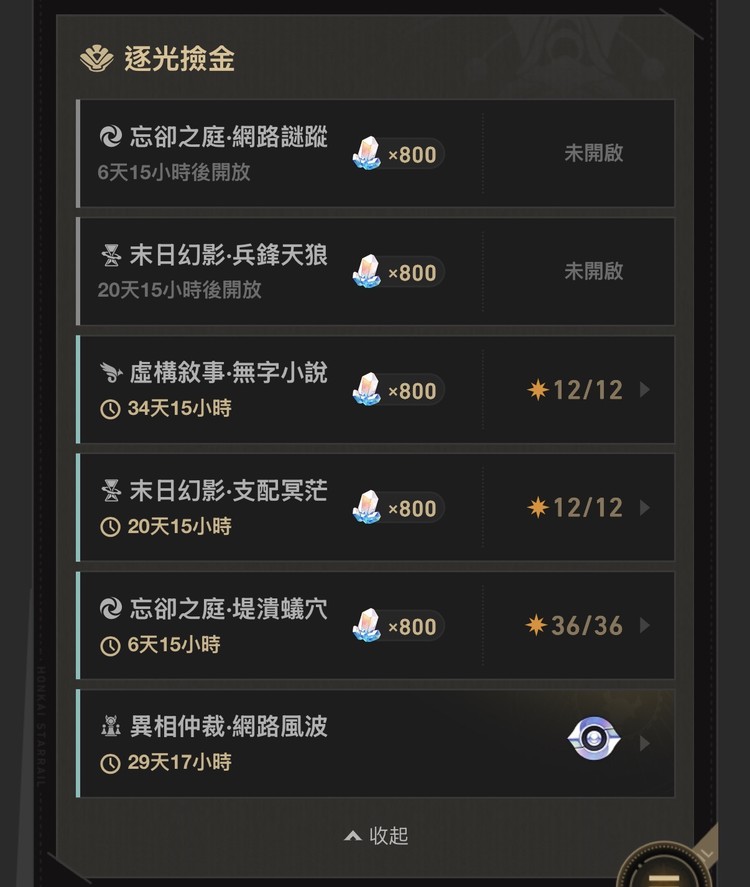Collapse the event list using 收起
This screenshot has height=887, width=750.
(376, 835)
